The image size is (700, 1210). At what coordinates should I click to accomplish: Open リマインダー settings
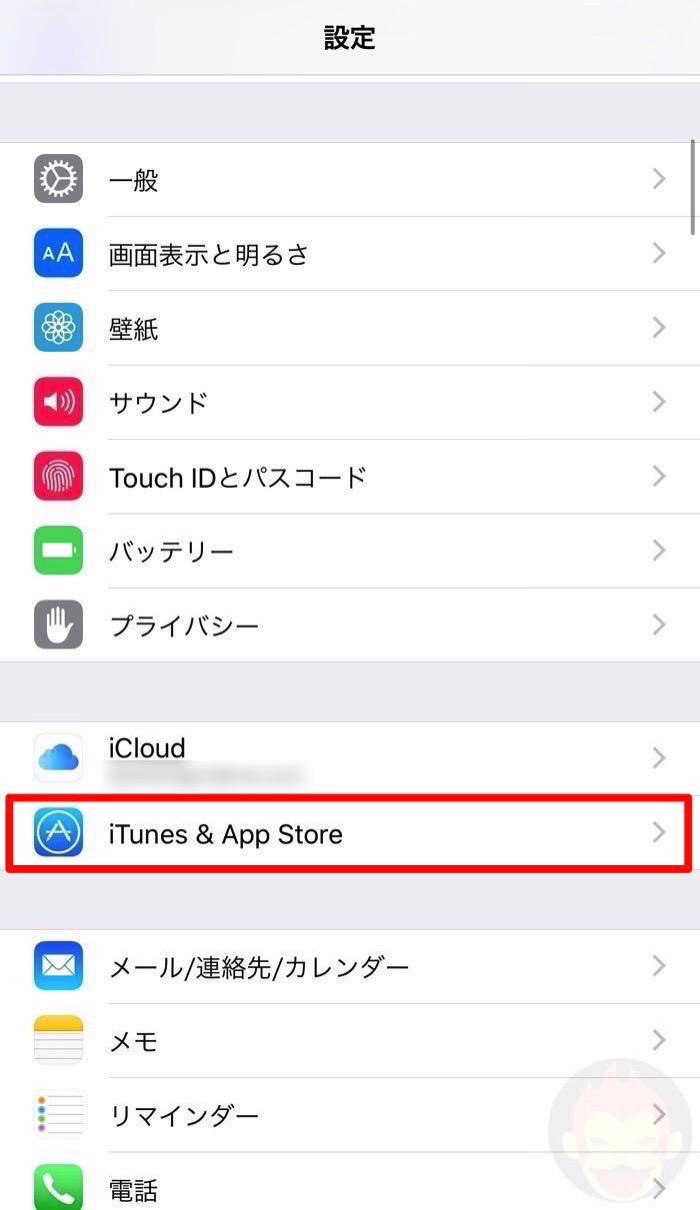click(350, 1114)
